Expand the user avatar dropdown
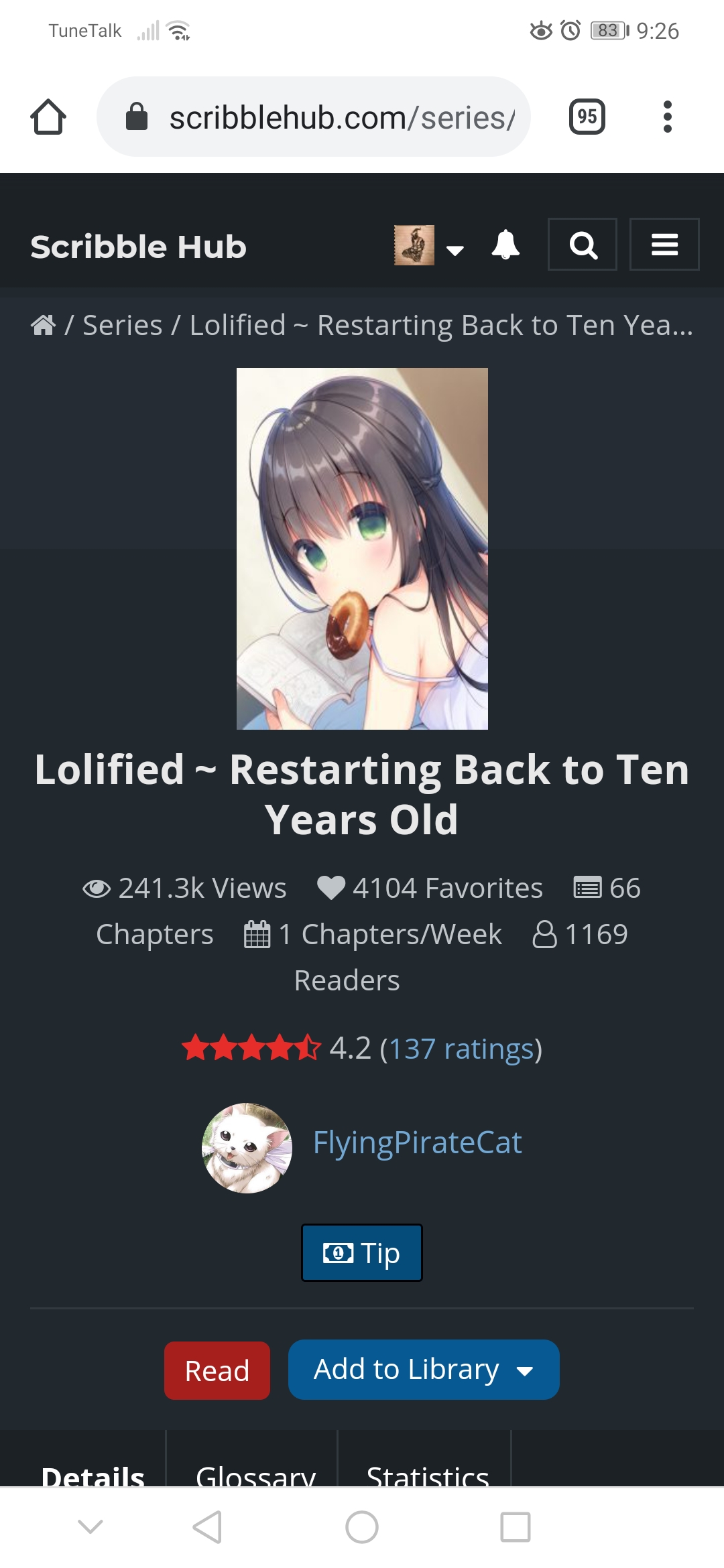Image resolution: width=724 pixels, height=1568 pixels. click(x=429, y=246)
